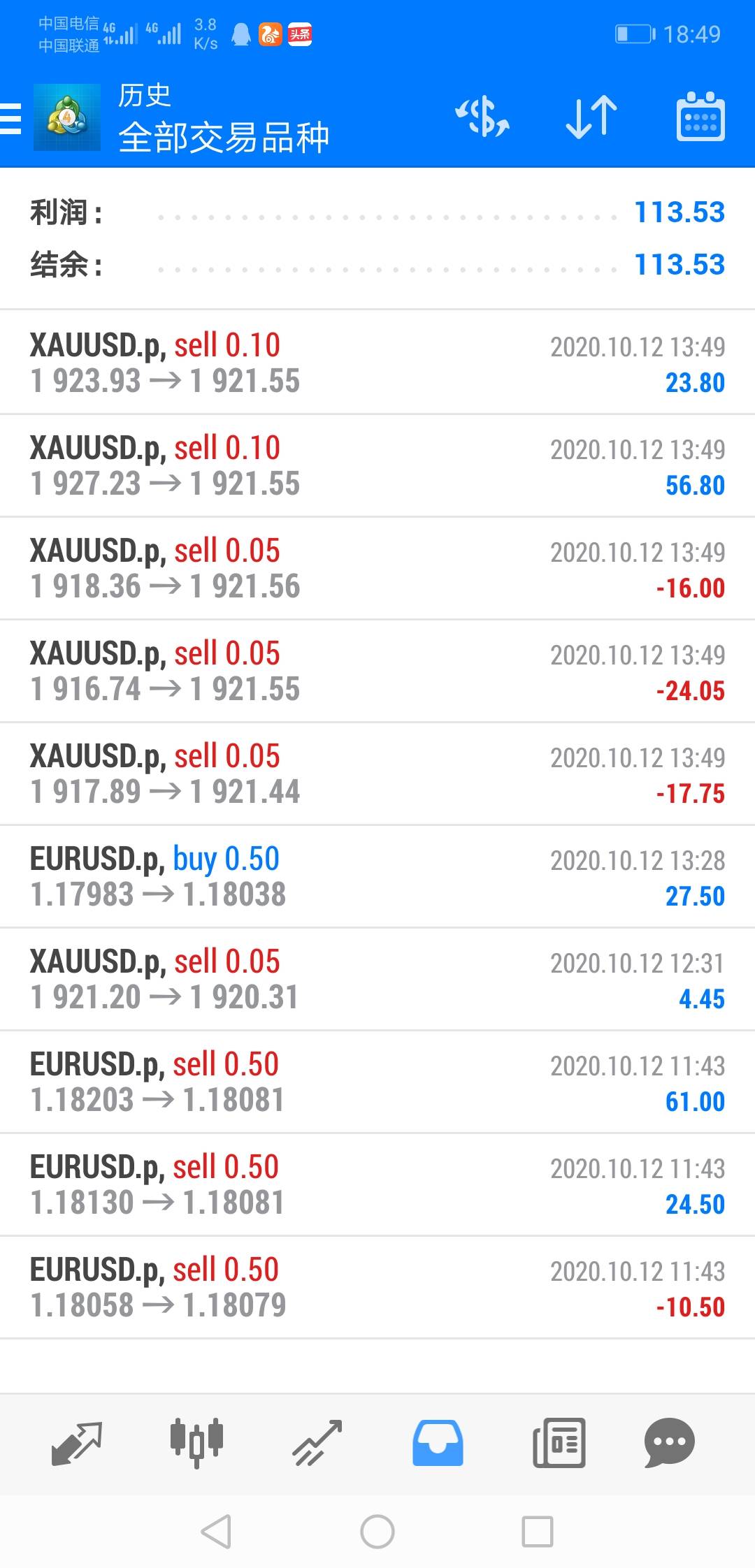Open the EURUSD.p sell trade with profit 24.50
This screenshot has width=755, height=1568.
[377, 1184]
